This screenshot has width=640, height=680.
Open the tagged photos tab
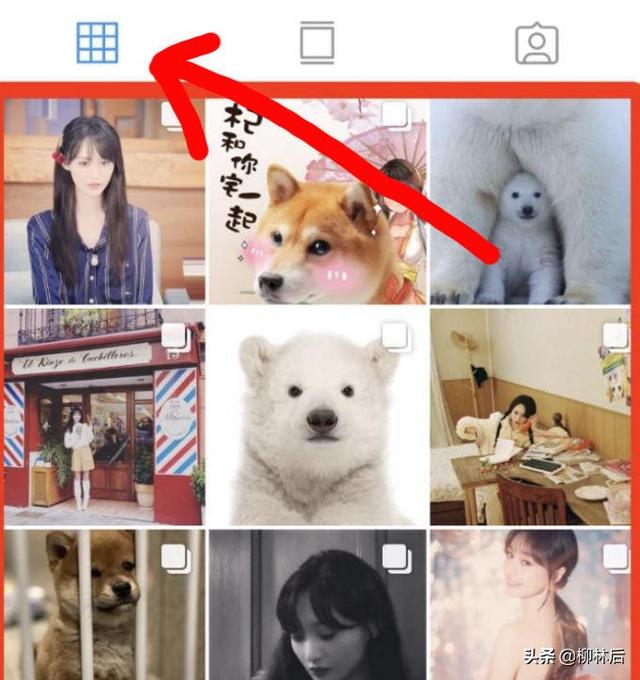[x=536, y=44]
